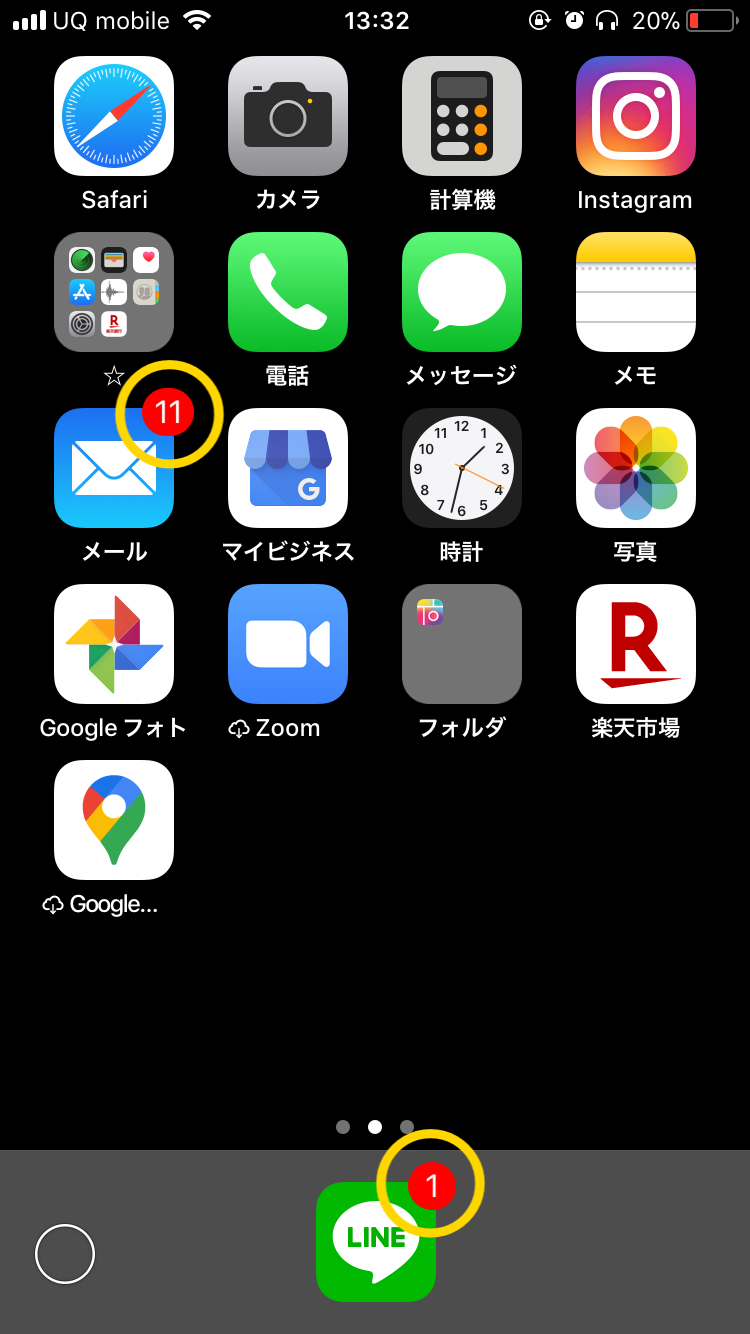Tap the home screen page dots
This screenshot has width=750, height=1334.
[375, 1127]
